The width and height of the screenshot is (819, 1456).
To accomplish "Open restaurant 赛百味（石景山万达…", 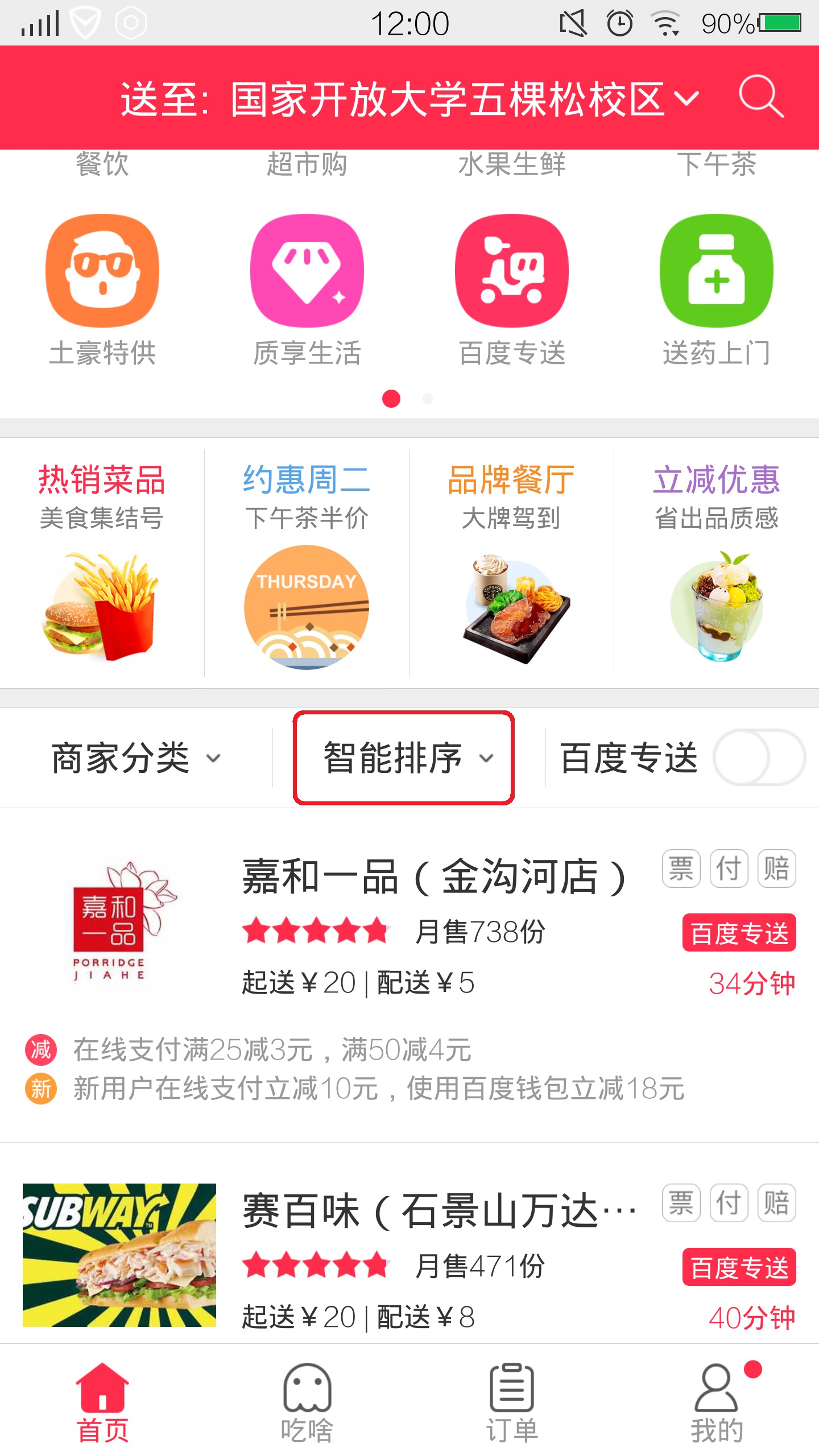I will [438, 1211].
